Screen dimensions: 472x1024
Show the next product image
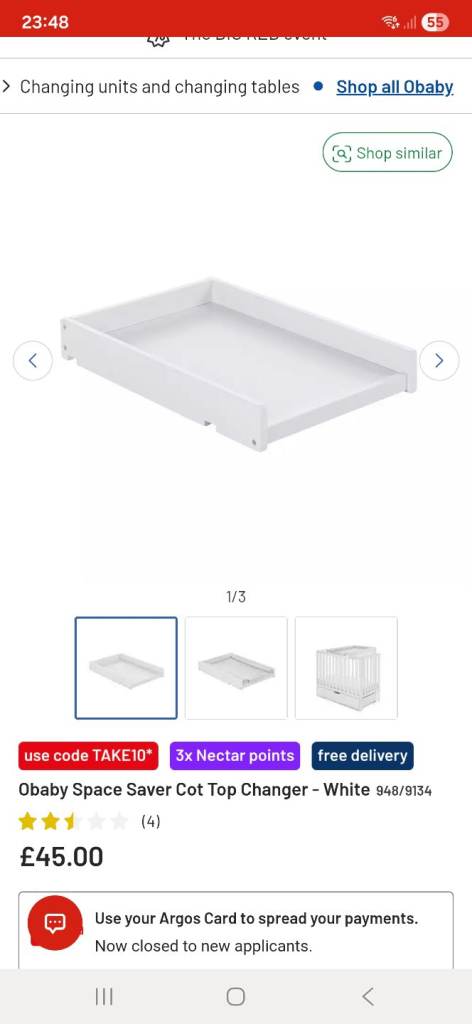(439, 360)
